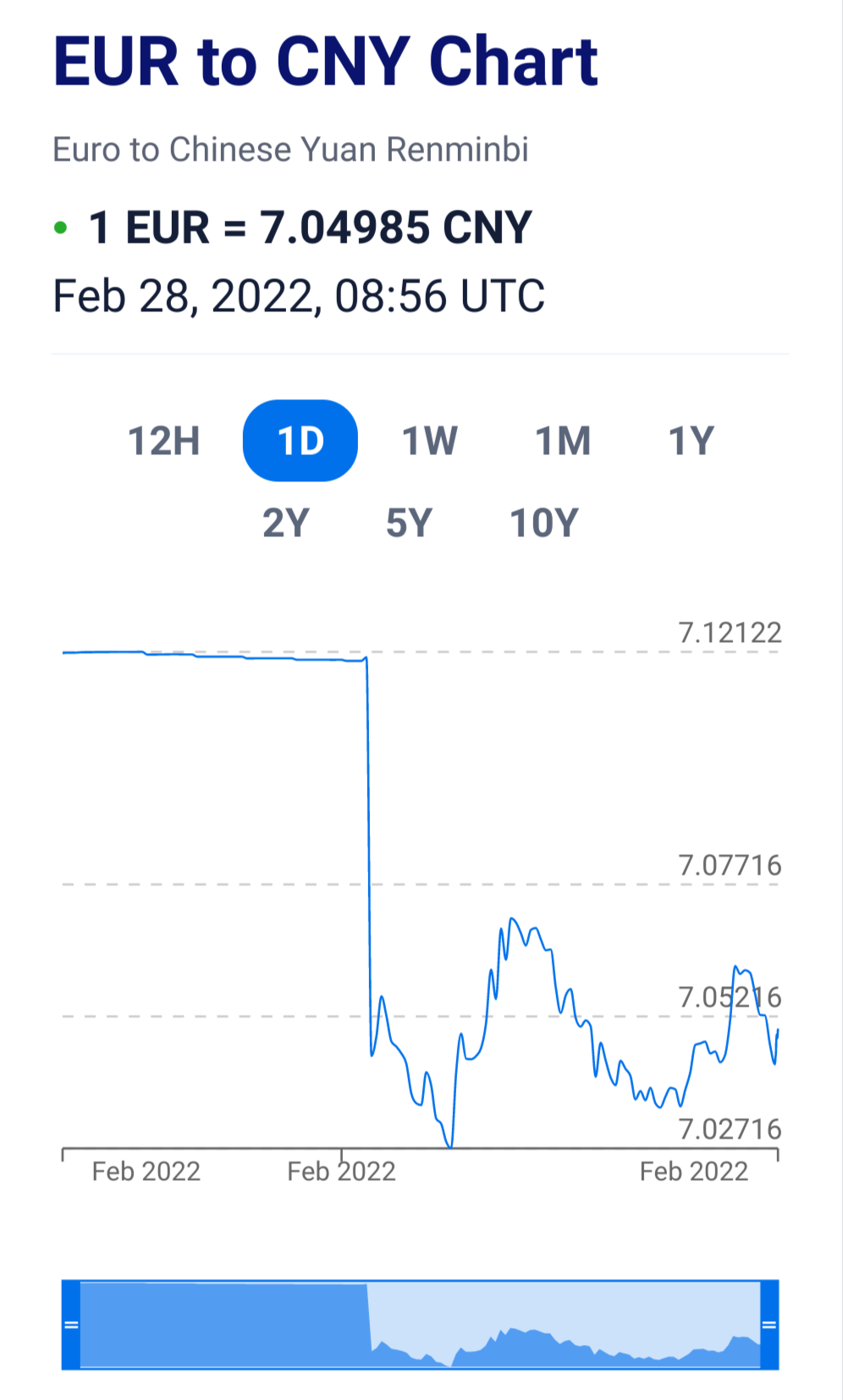Show the 2Y chart range
843x1400 pixels.
[286, 523]
